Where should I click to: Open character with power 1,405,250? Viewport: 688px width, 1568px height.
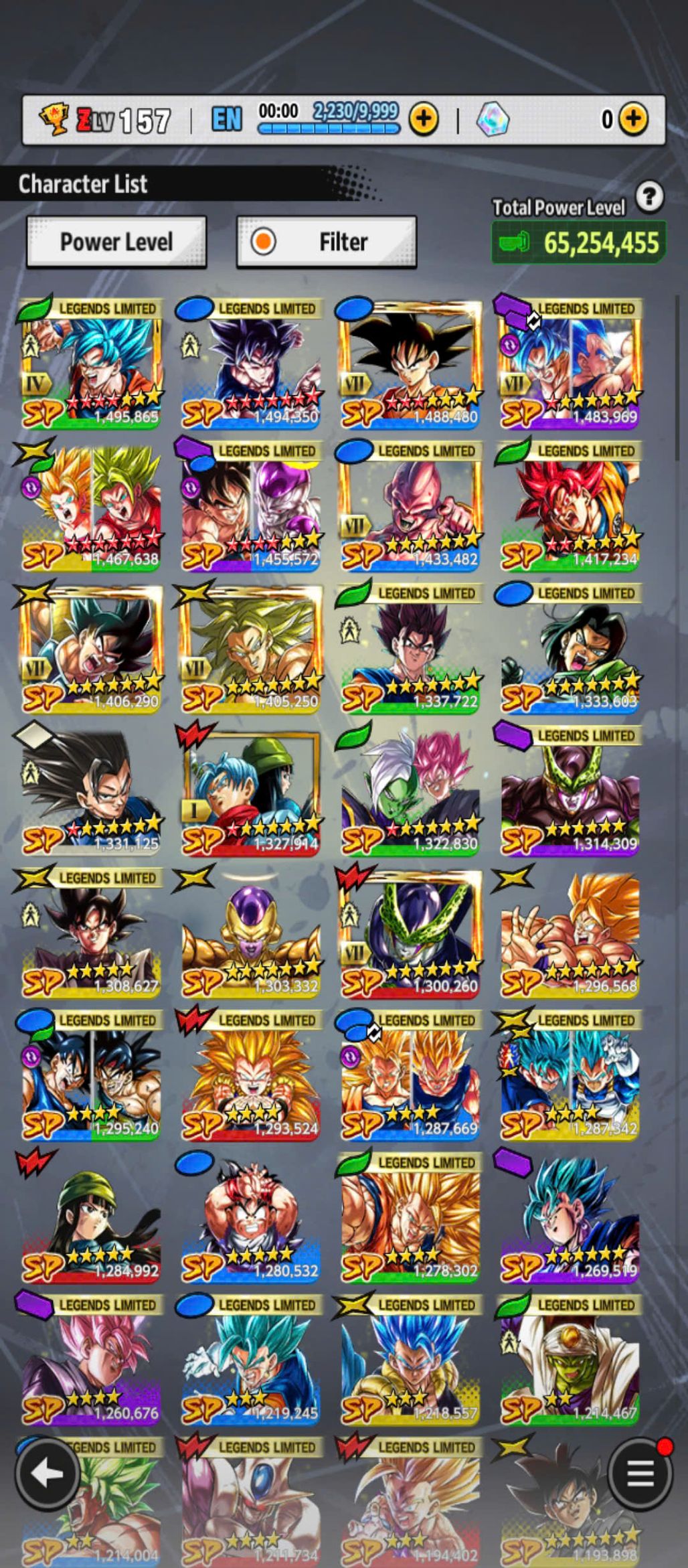(x=250, y=650)
